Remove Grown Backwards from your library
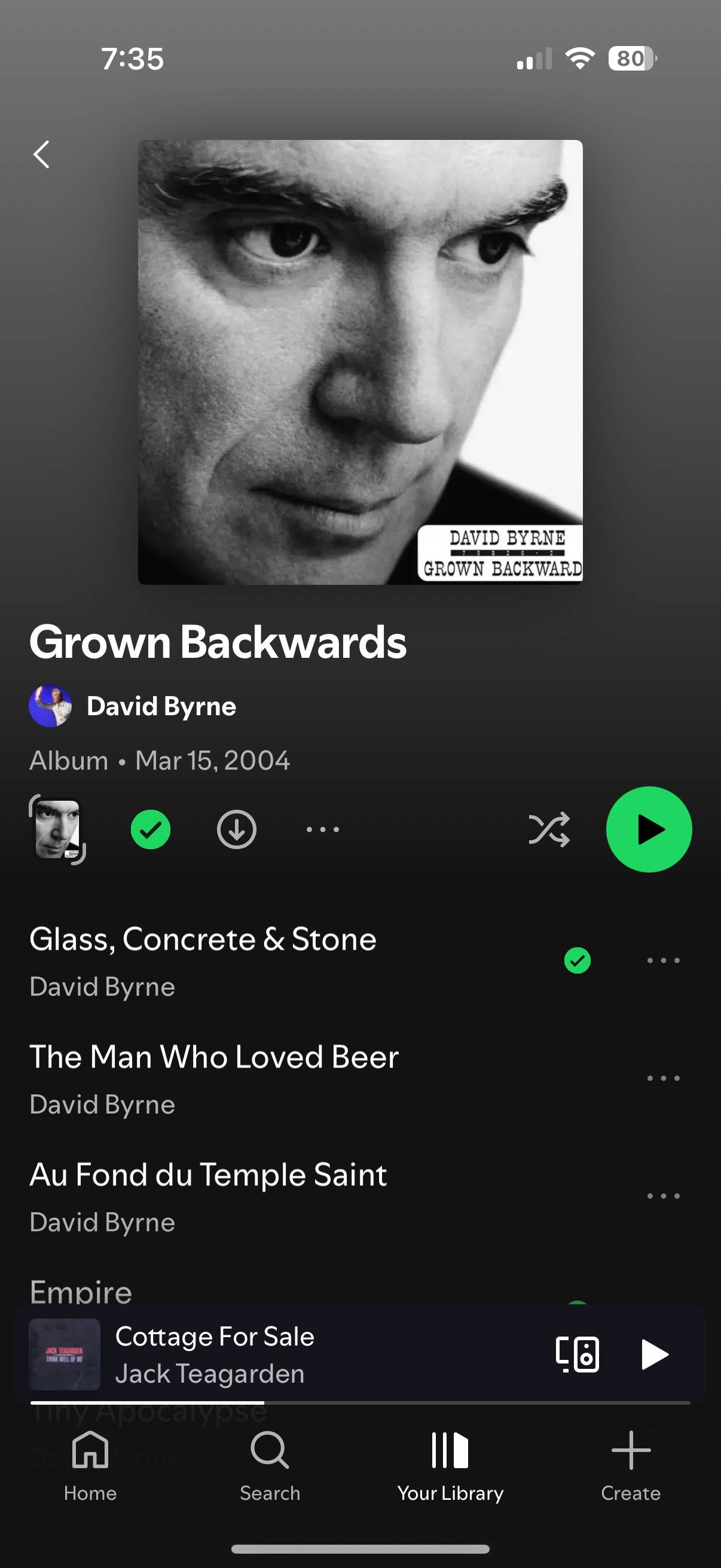The image size is (721, 1568). (x=150, y=829)
